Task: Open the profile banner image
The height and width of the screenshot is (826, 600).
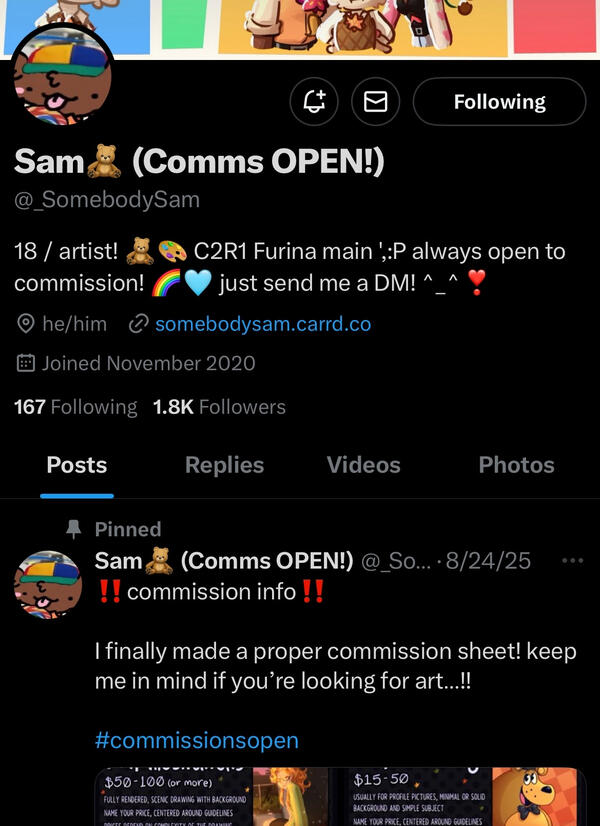Action: [300, 25]
